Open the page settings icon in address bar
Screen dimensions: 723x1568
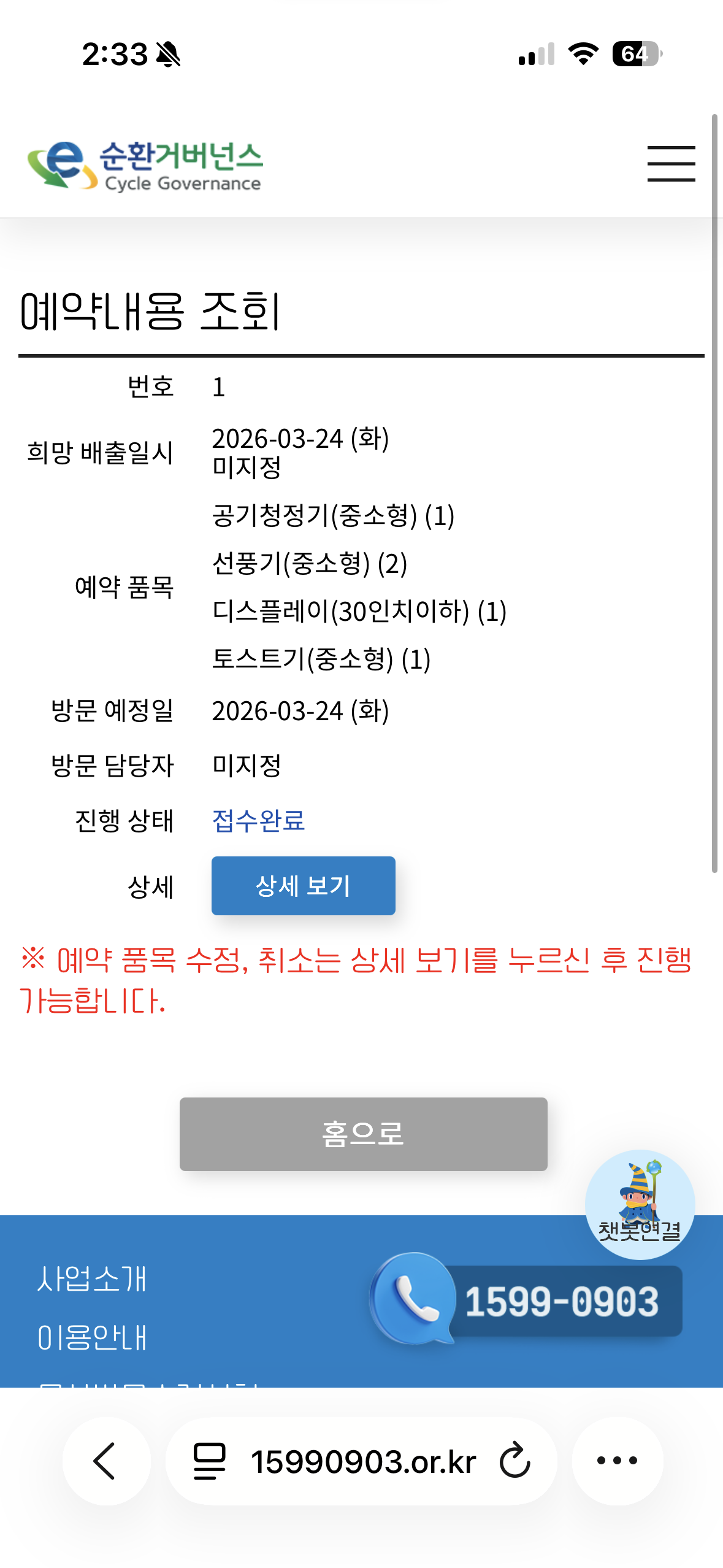tap(210, 1461)
